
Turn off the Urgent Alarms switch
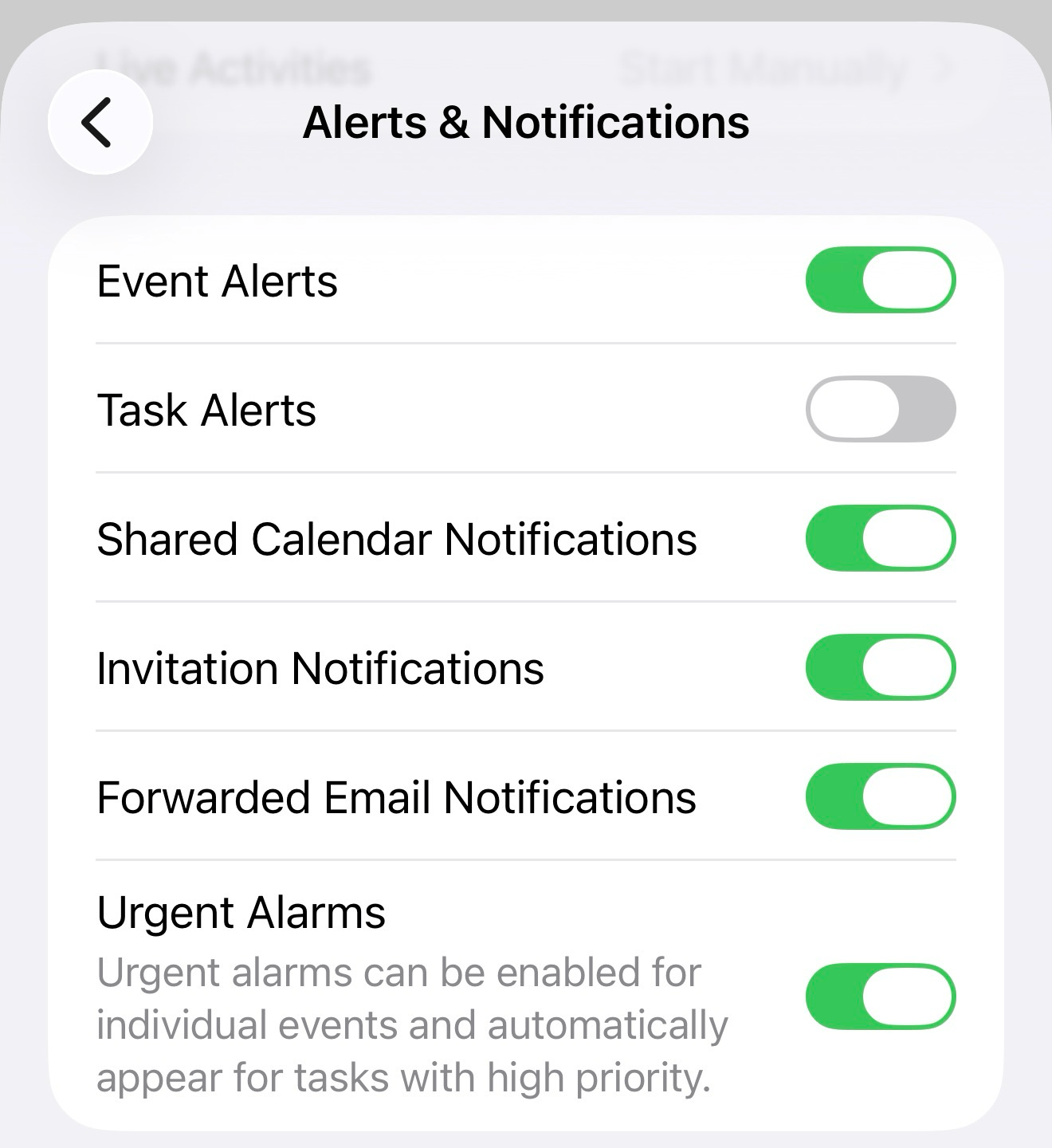click(880, 996)
